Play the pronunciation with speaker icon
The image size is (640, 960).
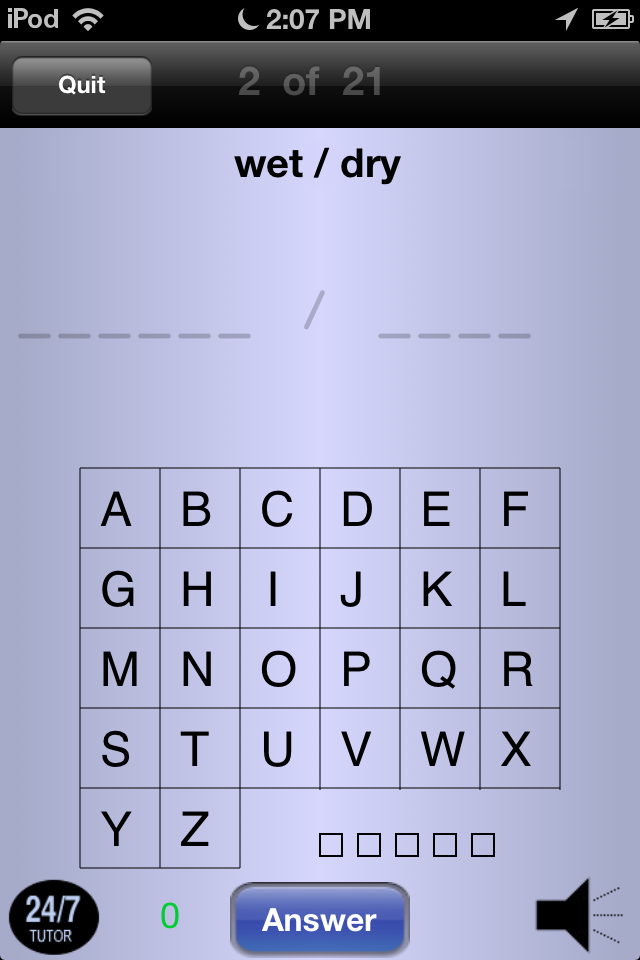(x=577, y=913)
